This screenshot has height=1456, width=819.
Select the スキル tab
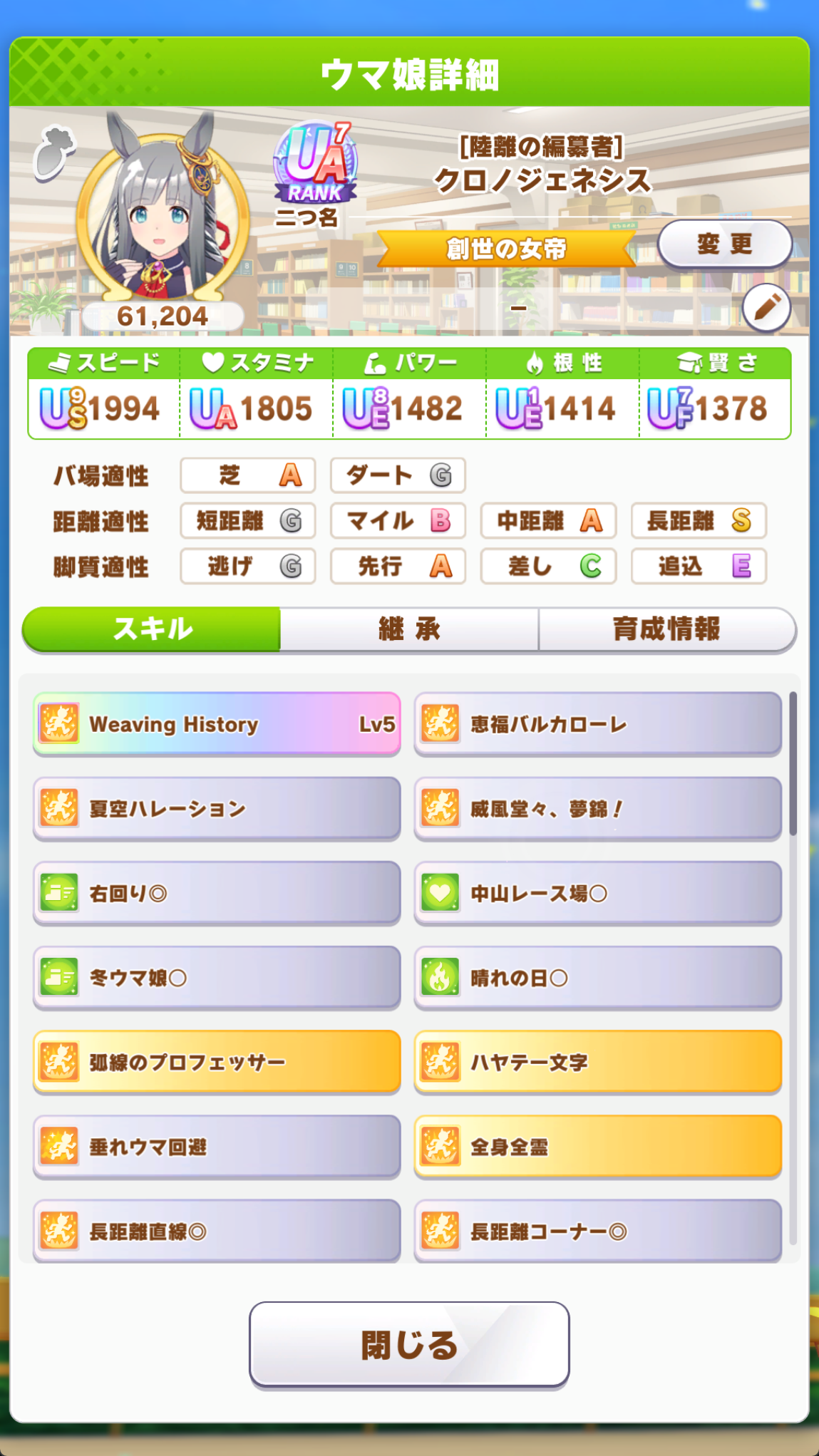pos(152,629)
